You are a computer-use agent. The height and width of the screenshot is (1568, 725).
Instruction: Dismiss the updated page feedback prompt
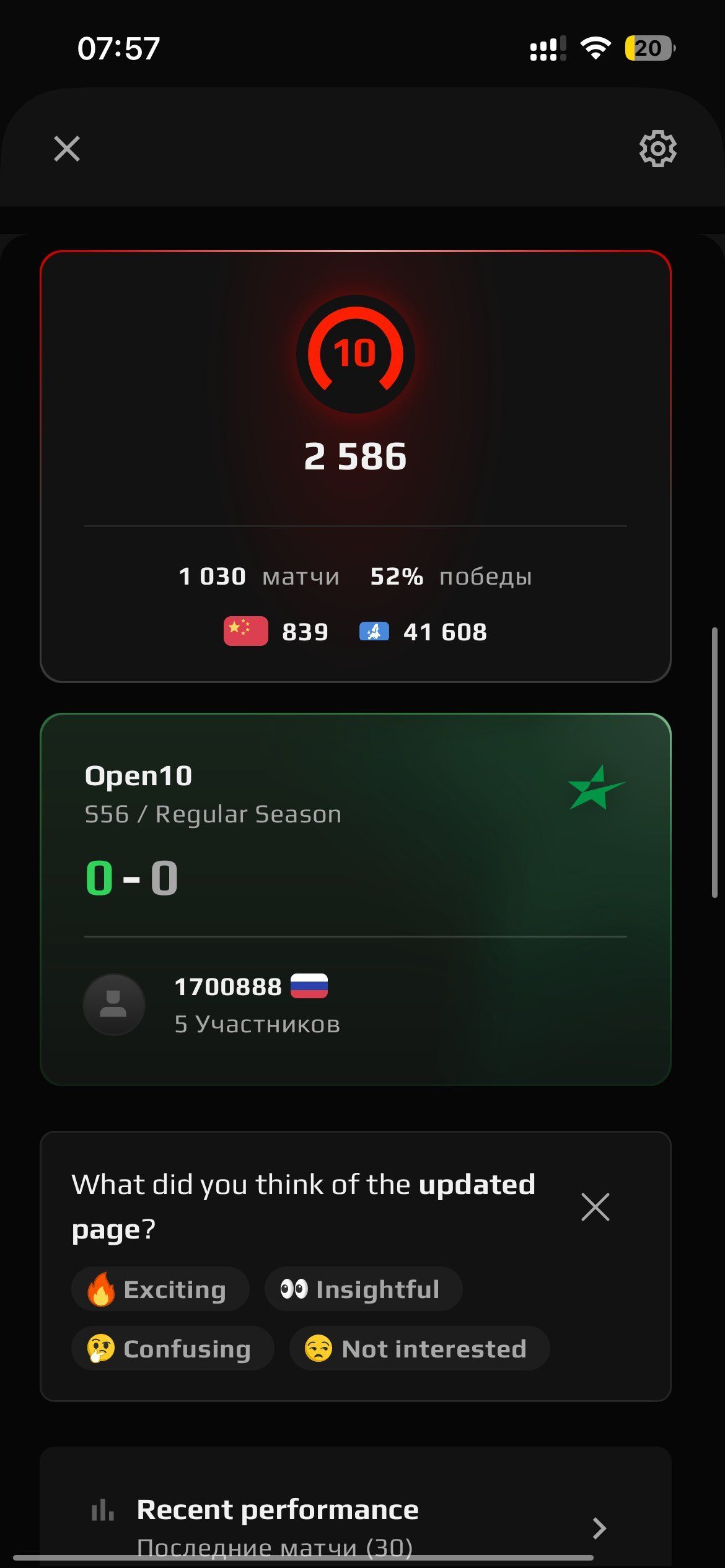pos(595,1207)
